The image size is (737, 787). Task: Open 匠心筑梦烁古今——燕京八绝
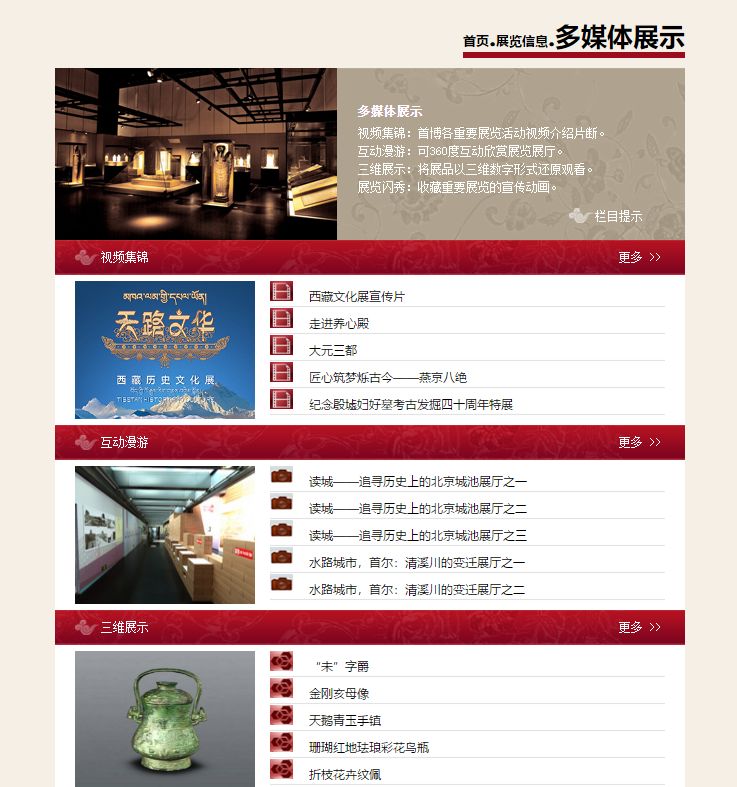click(x=387, y=378)
